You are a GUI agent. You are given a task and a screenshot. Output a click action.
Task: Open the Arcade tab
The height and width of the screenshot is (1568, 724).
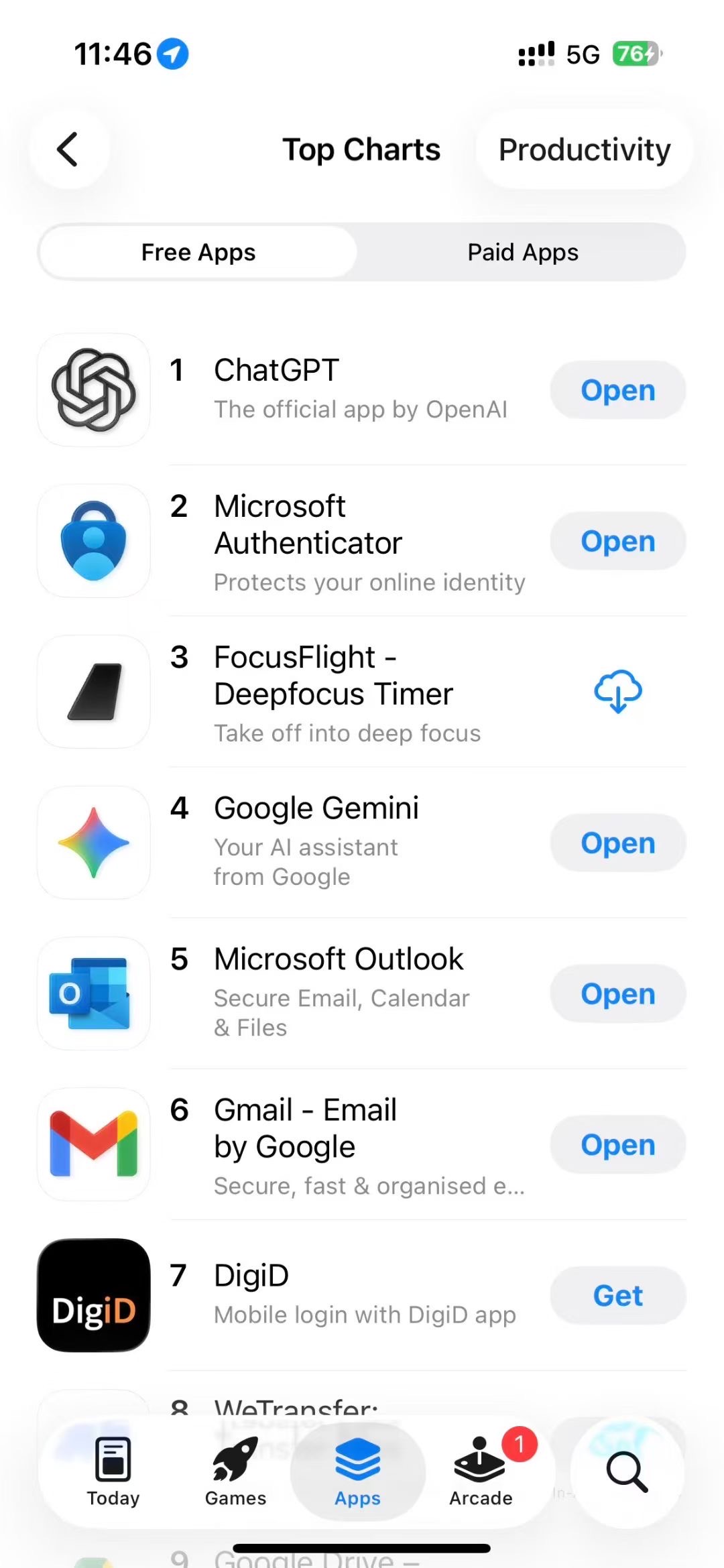click(x=481, y=1472)
